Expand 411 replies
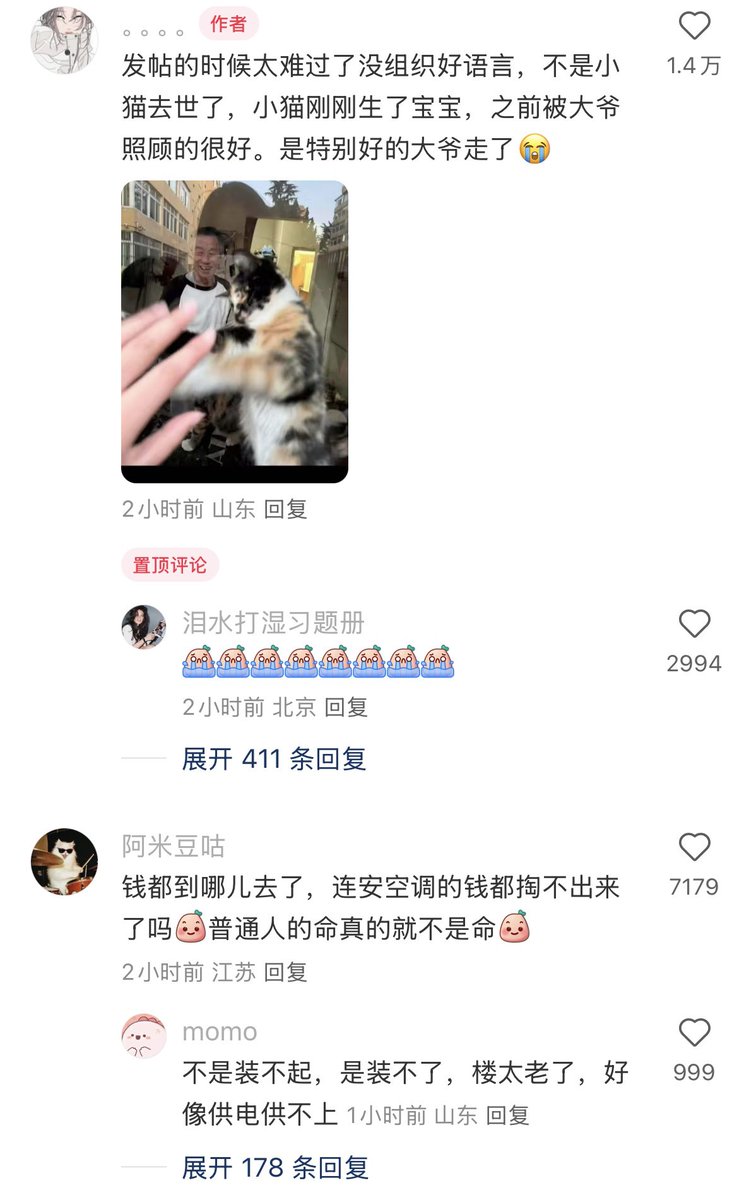This screenshot has width=744, height=1200. [x=274, y=758]
